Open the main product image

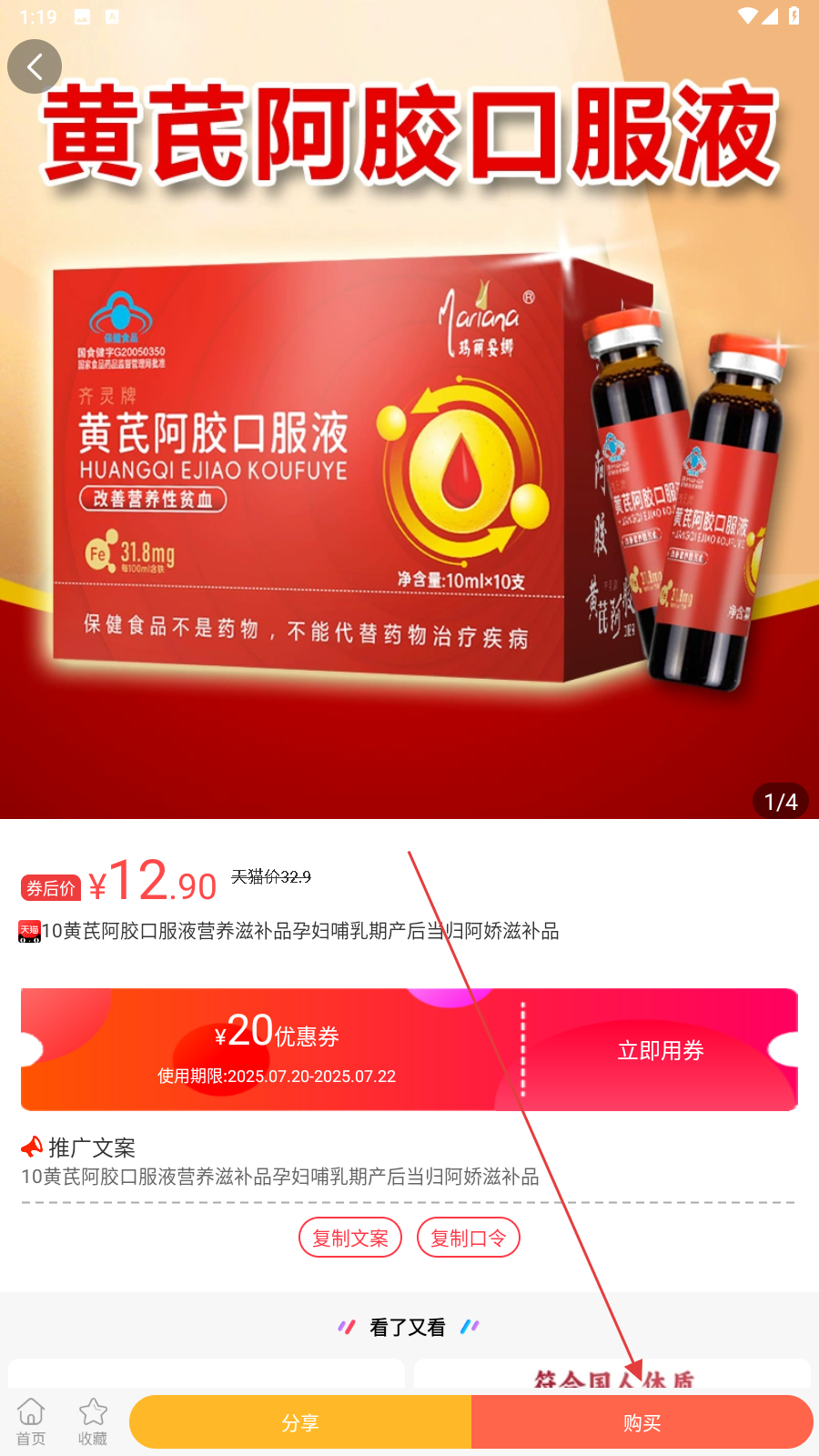[409, 409]
